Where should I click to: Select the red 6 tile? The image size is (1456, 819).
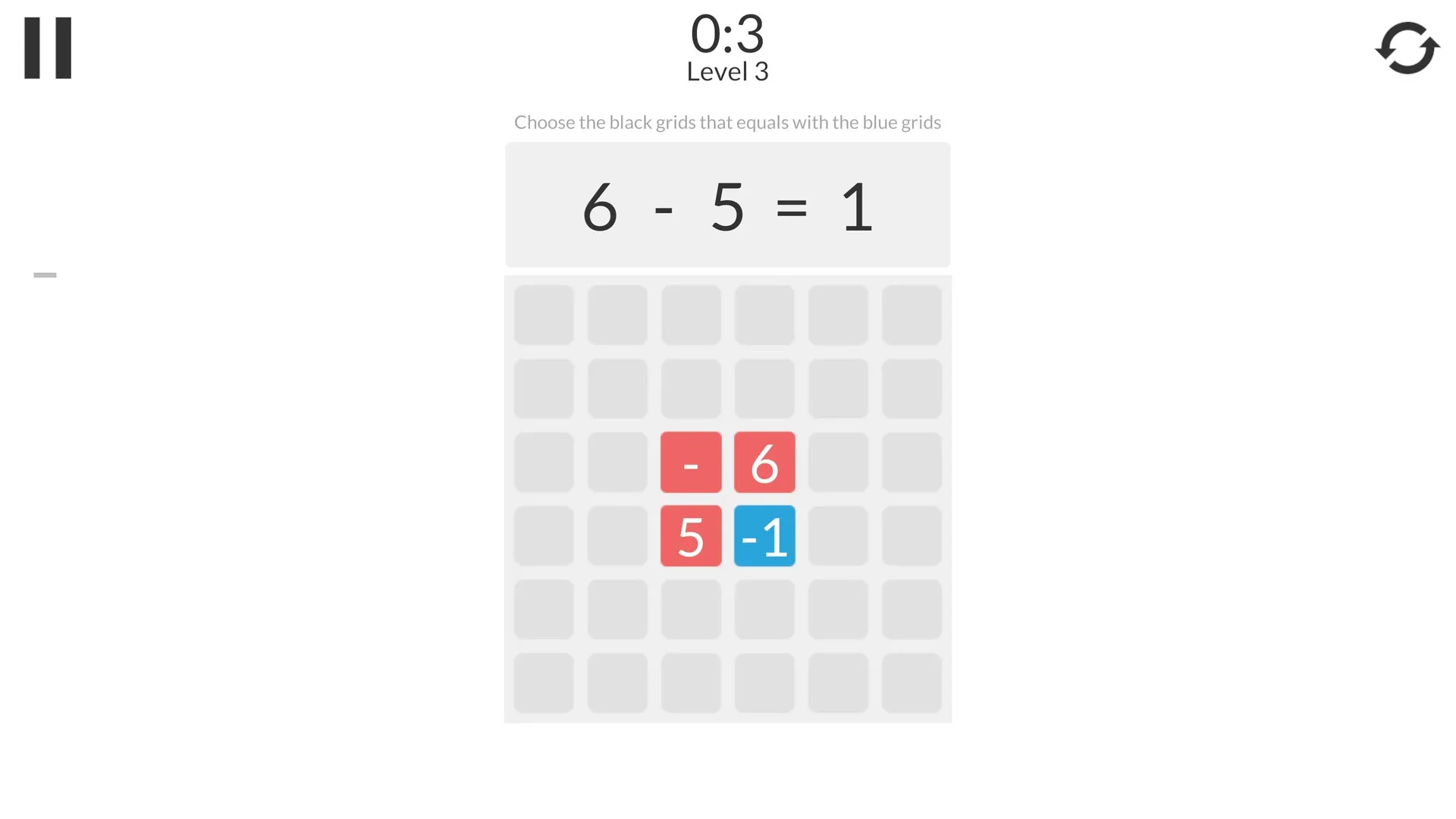click(x=764, y=462)
